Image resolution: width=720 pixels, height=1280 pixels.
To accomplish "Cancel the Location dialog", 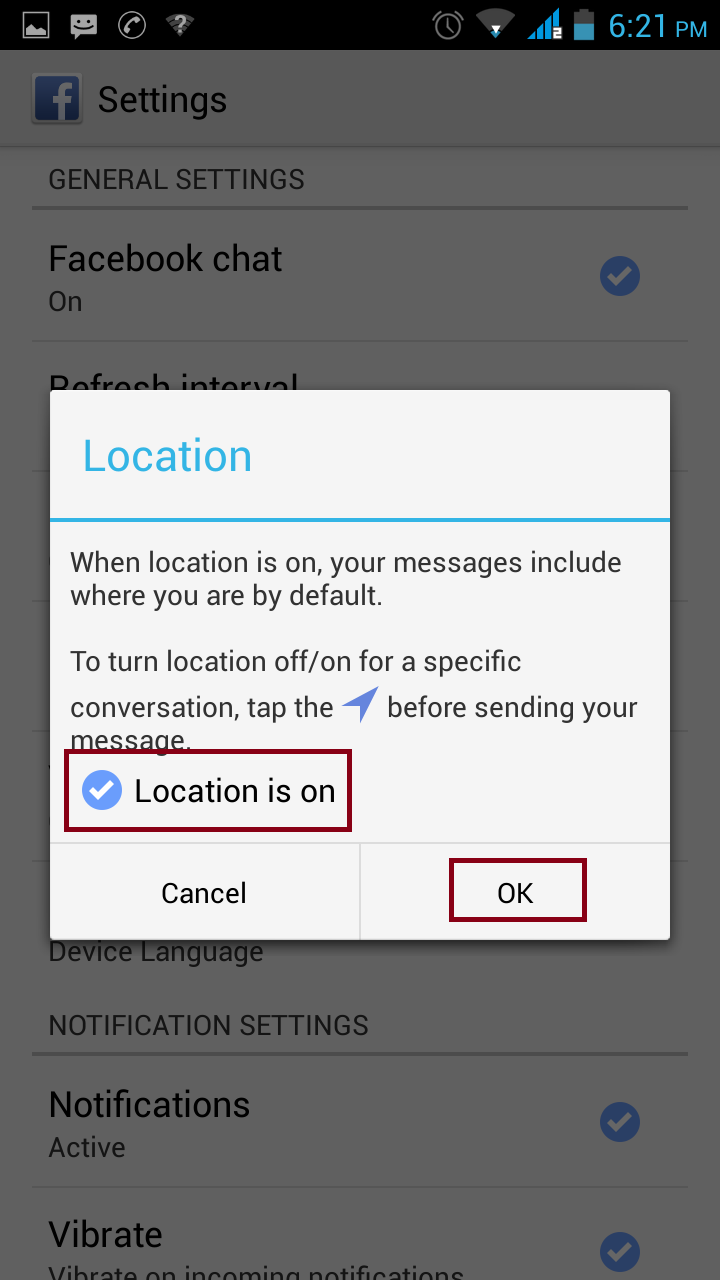I will pos(204,892).
